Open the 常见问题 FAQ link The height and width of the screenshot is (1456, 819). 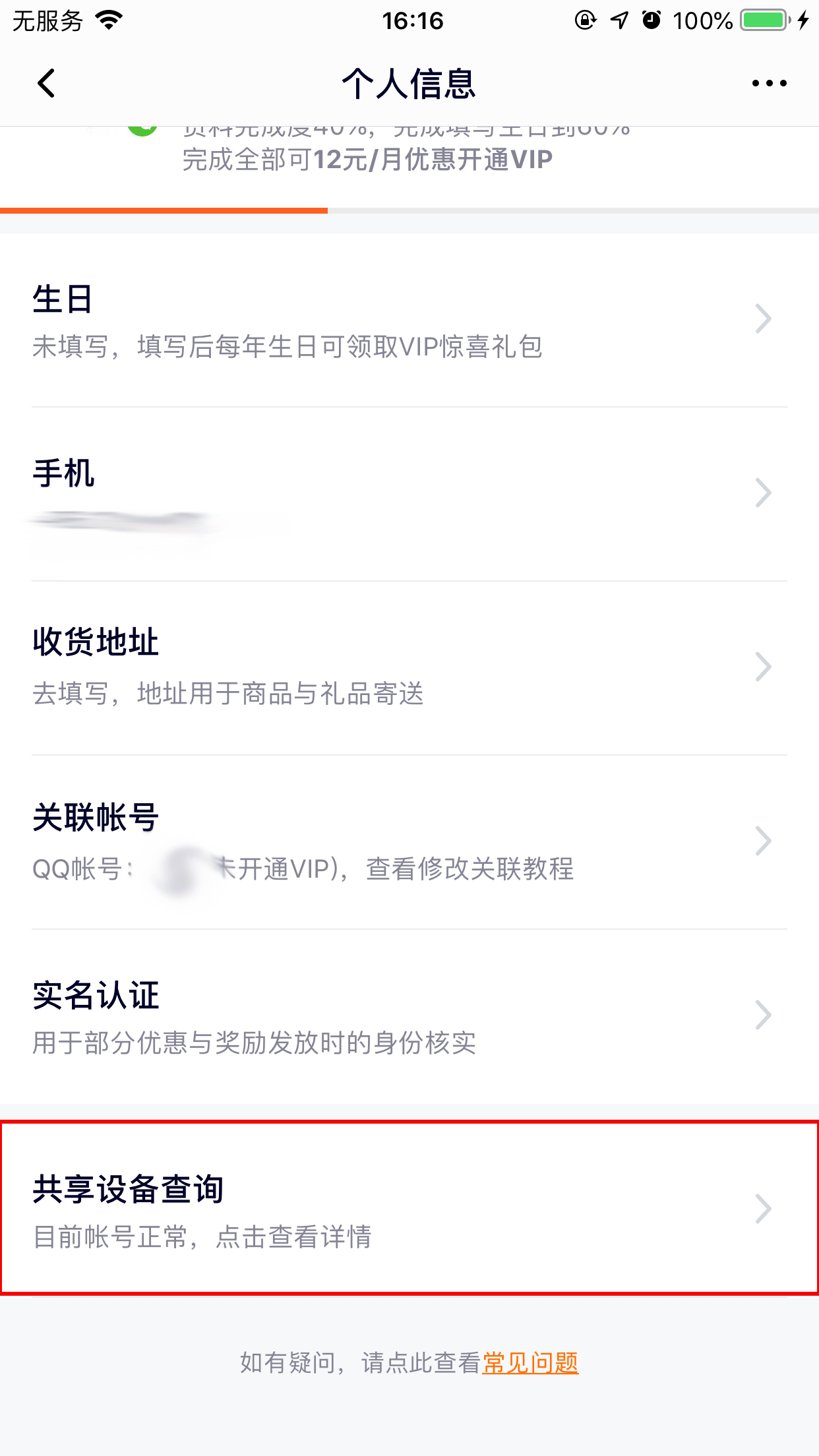click(x=530, y=1363)
